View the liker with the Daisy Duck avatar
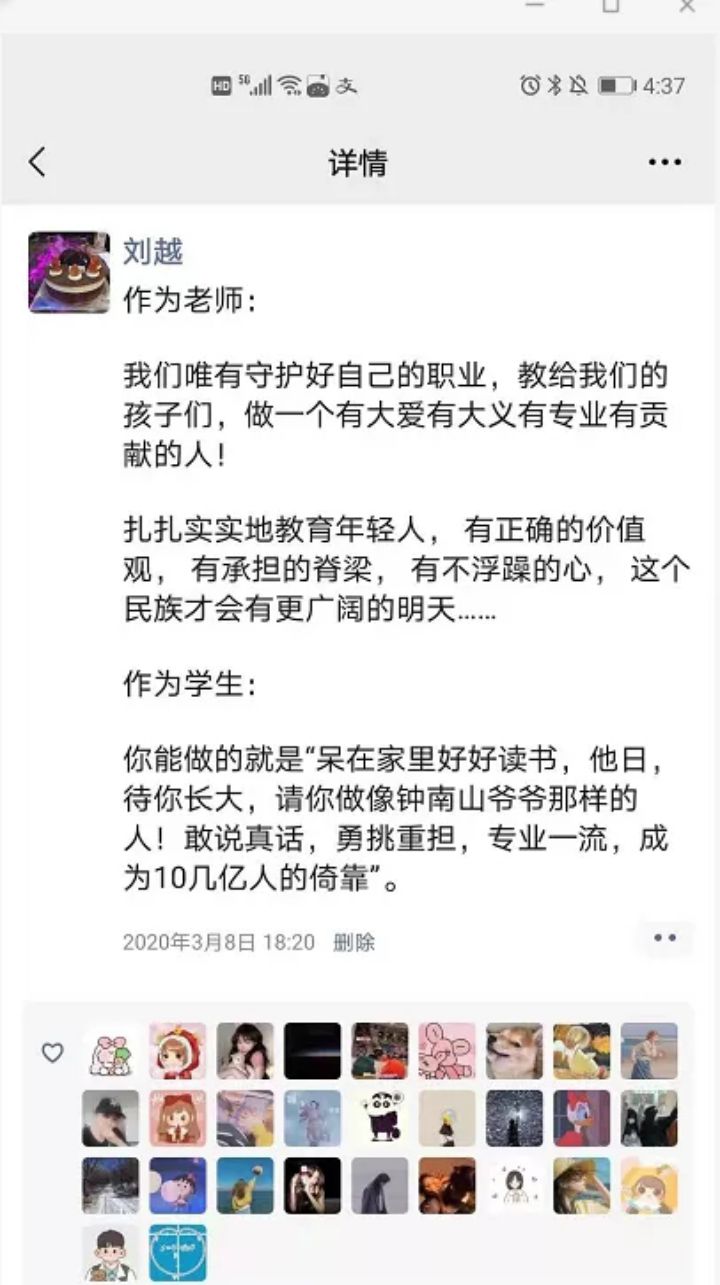Screen dimensions: 720x1285 [581, 1117]
